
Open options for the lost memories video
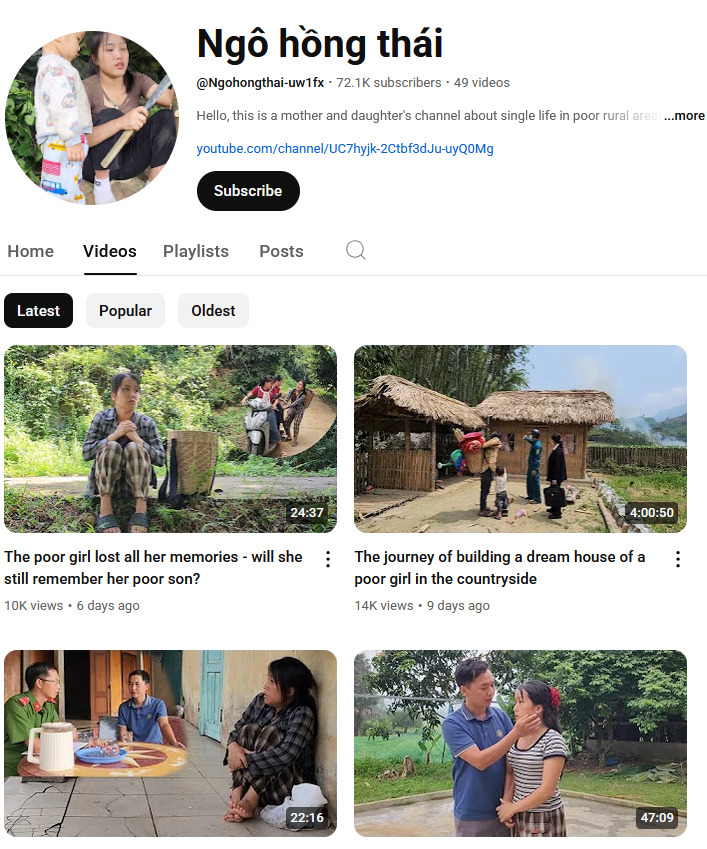click(328, 559)
